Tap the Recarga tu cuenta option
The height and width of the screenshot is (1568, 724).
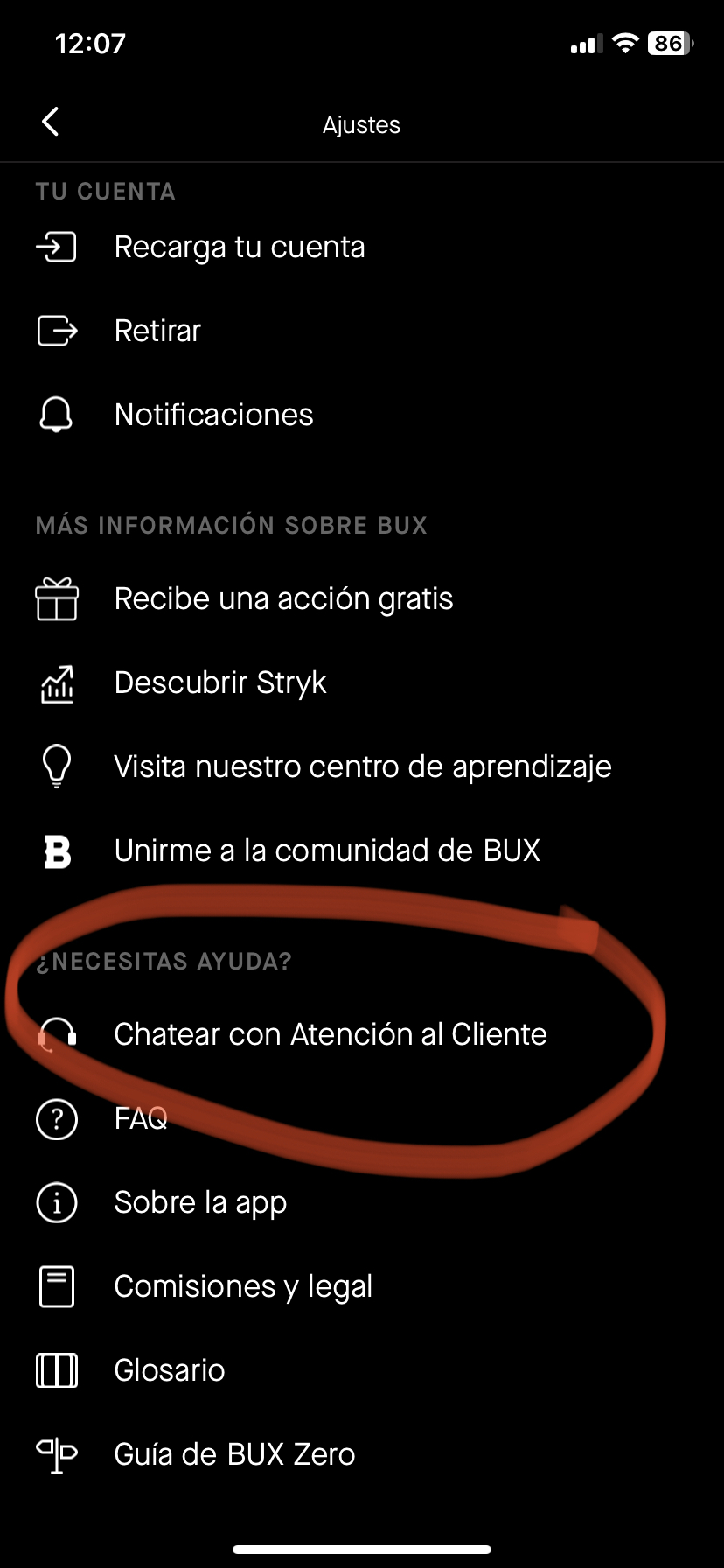(x=240, y=248)
